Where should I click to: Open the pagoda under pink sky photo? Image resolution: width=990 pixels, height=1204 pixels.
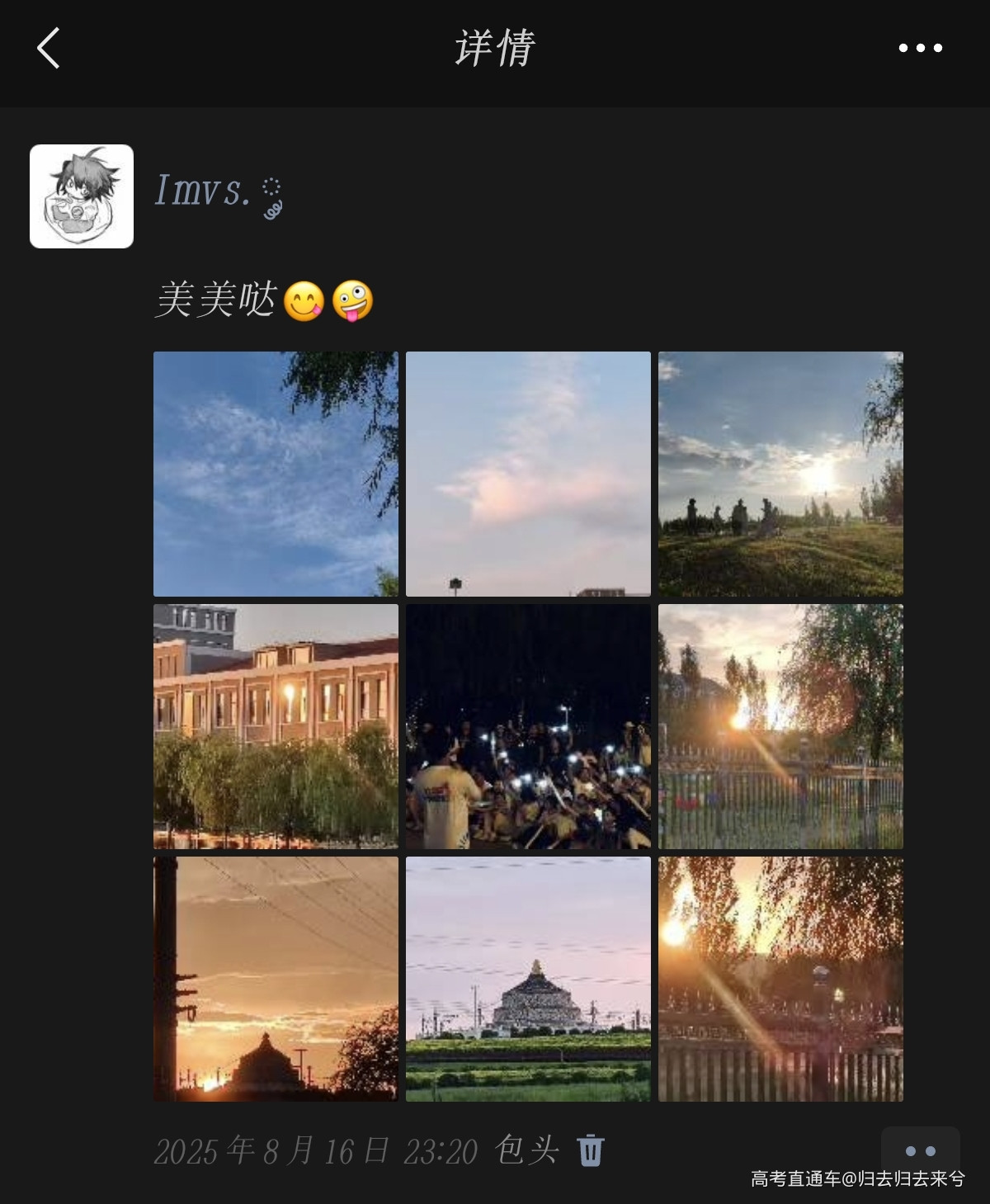(528, 979)
